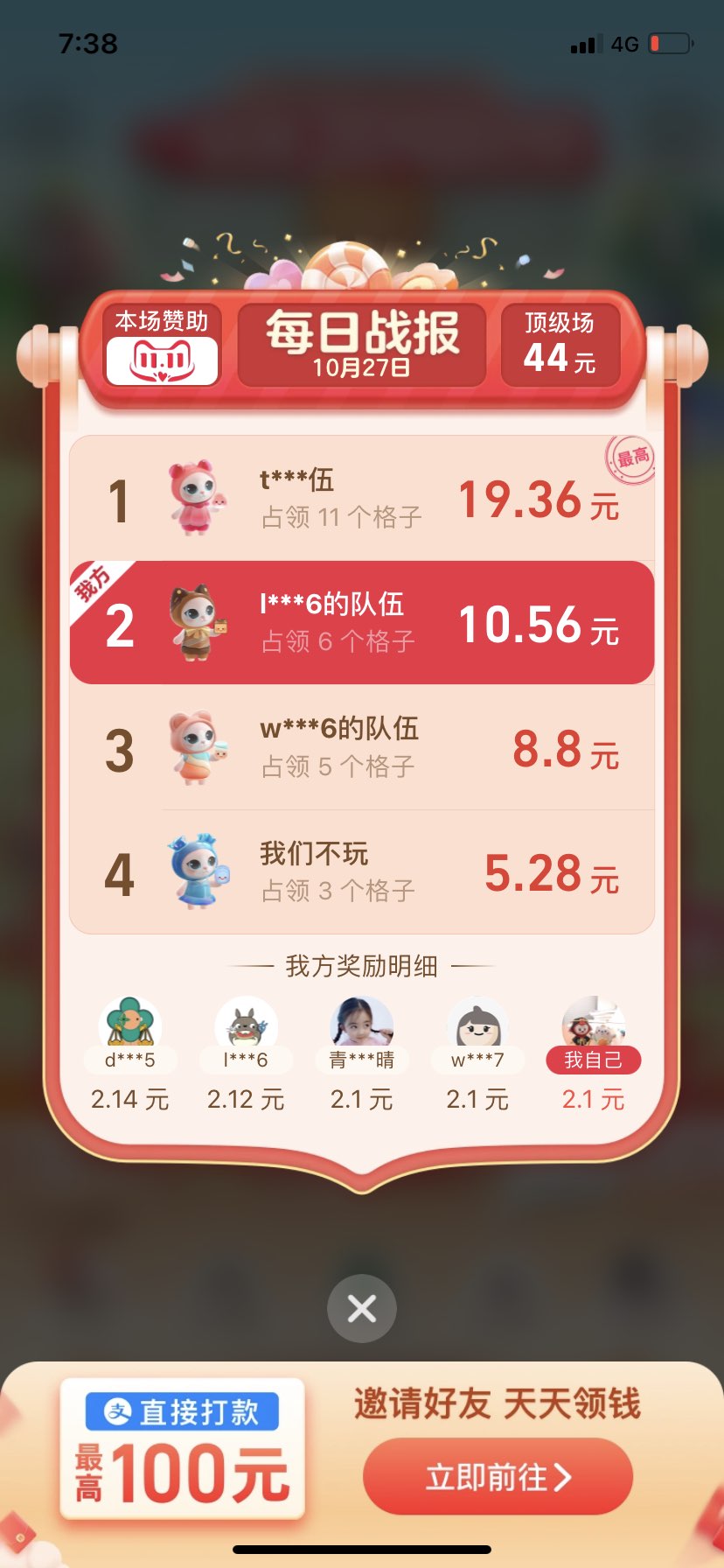The image size is (724, 1568).
Task: Open the 最高100元 直接打款 card
Action: click(182, 1448)
